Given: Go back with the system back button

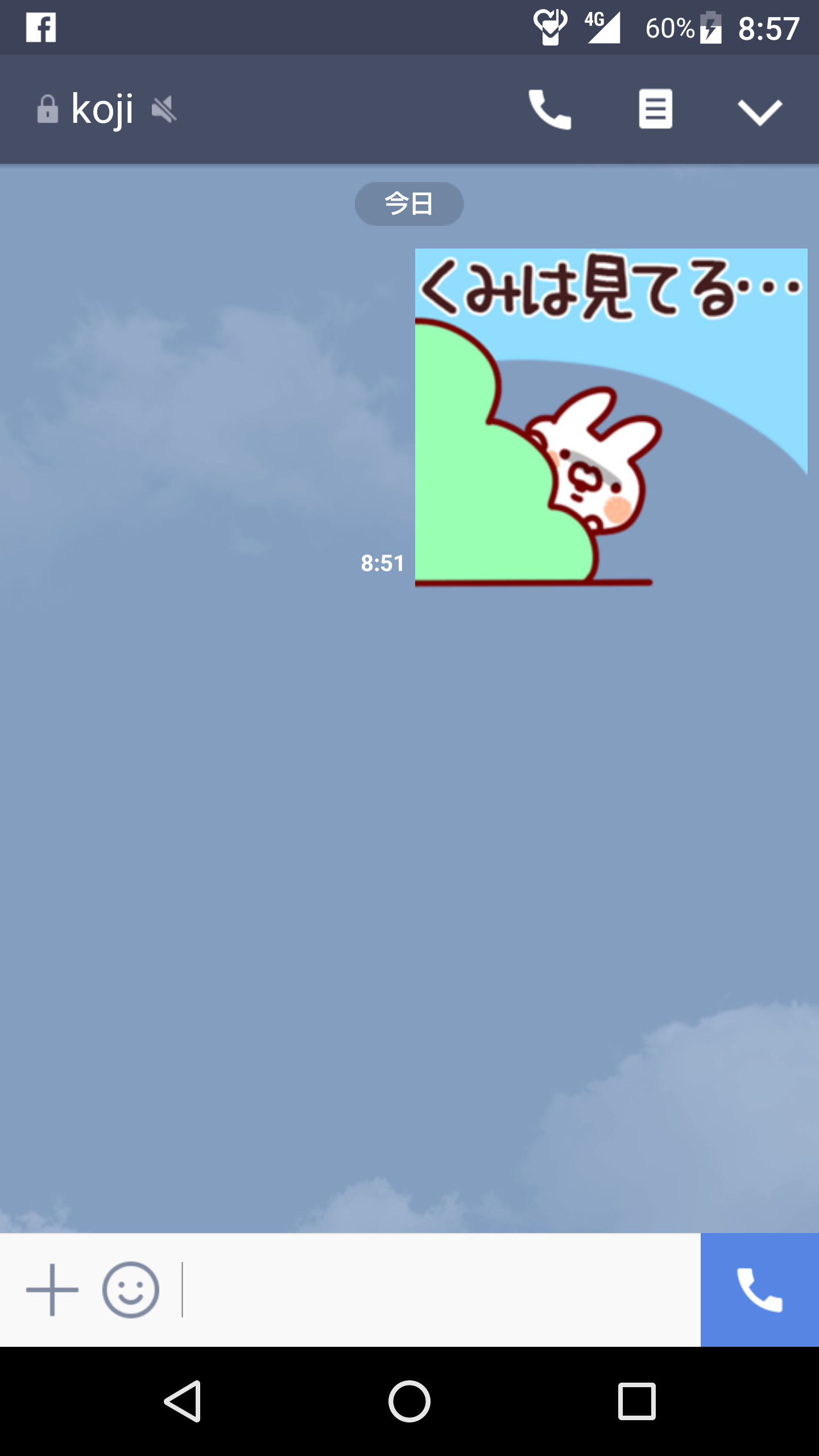Looking at the screenshot, I should point(183,1401).
